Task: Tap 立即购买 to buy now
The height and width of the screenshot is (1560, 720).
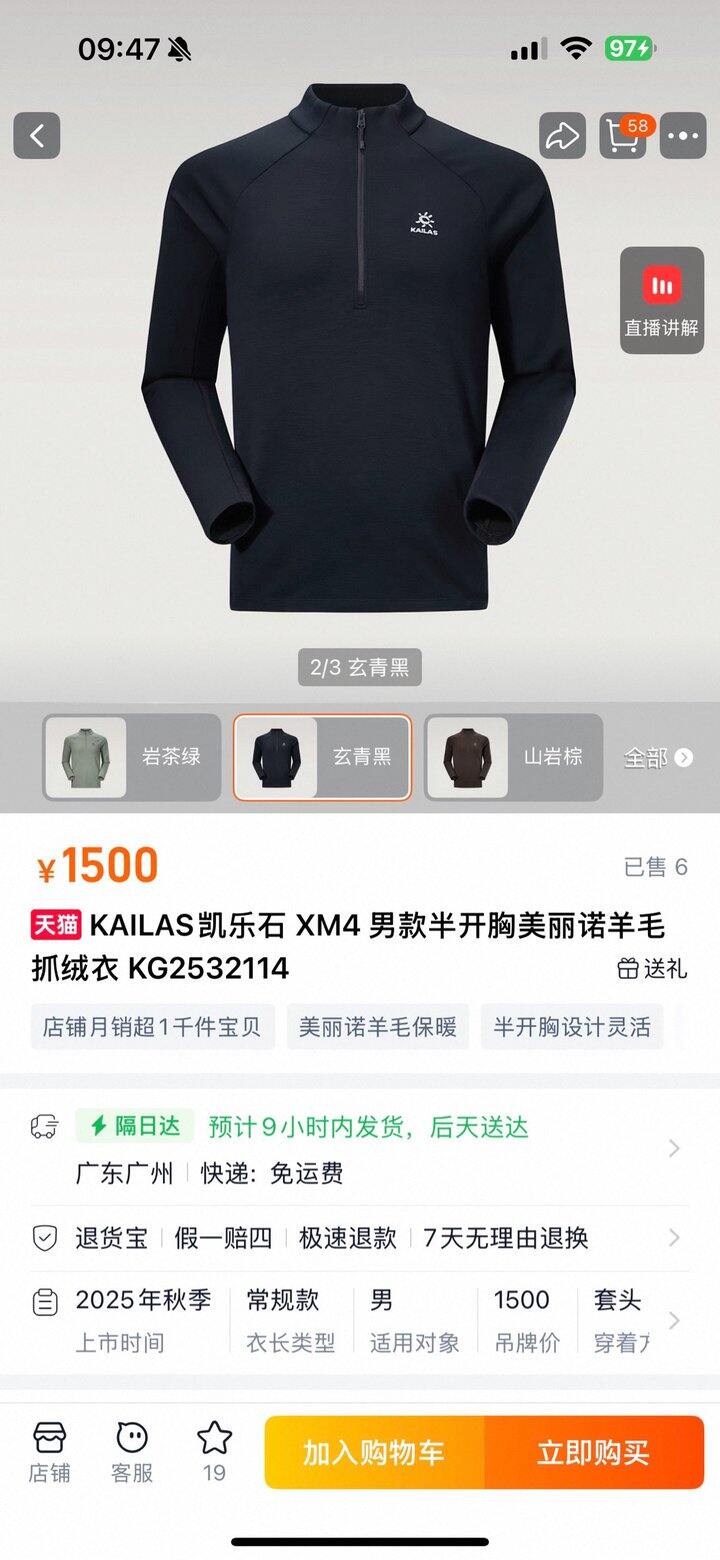Action: coord(594,1452)
